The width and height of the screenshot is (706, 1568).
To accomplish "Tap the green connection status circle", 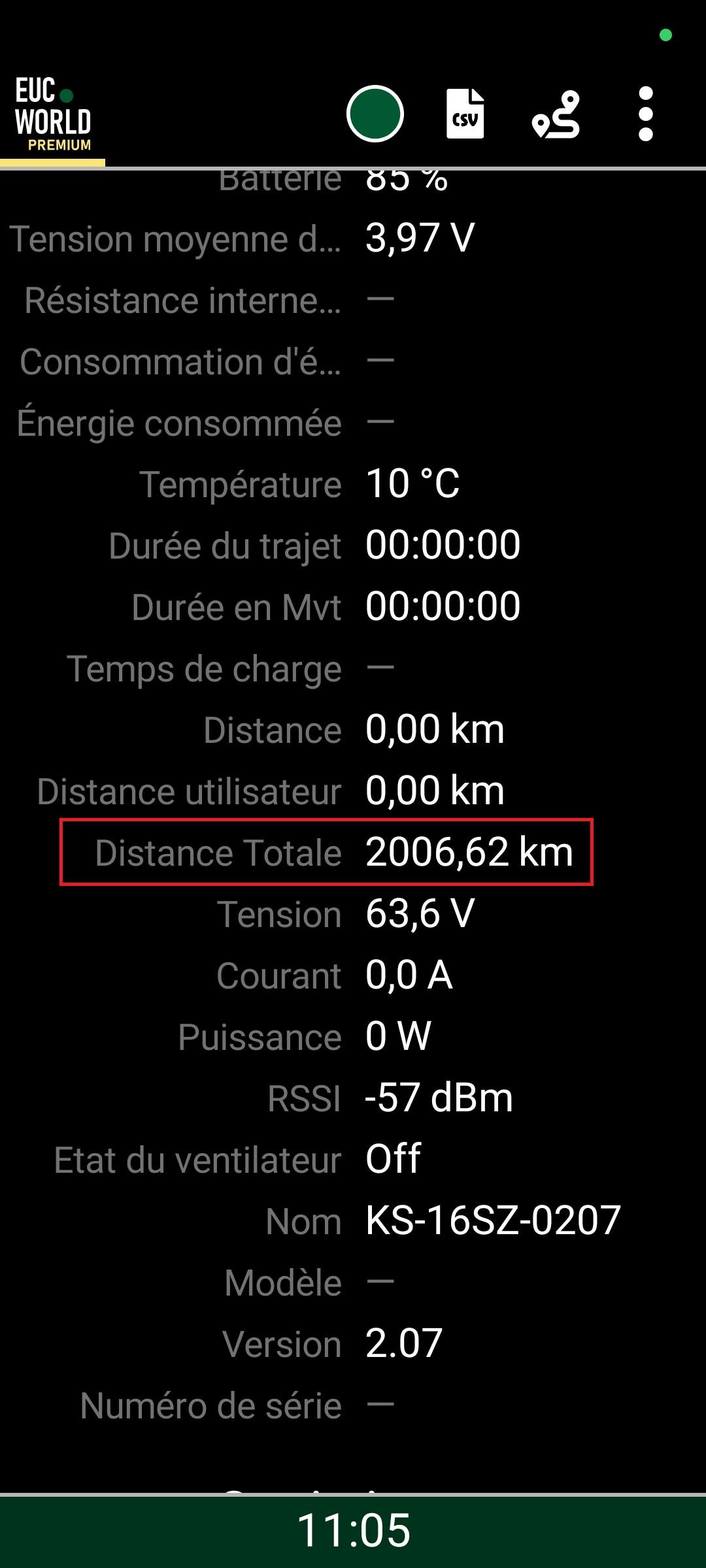I will tap(375, 114).
